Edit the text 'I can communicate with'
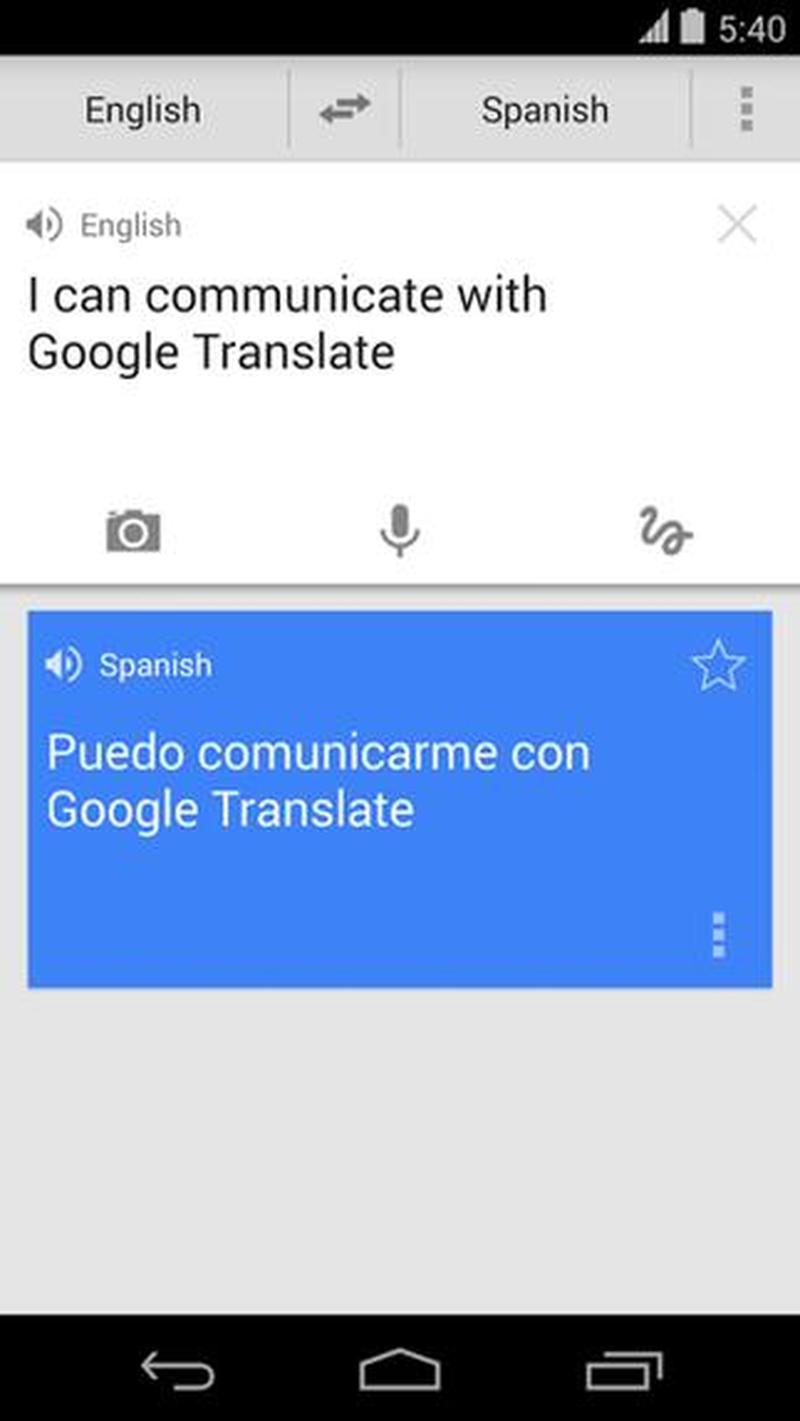 click(287, 296)
